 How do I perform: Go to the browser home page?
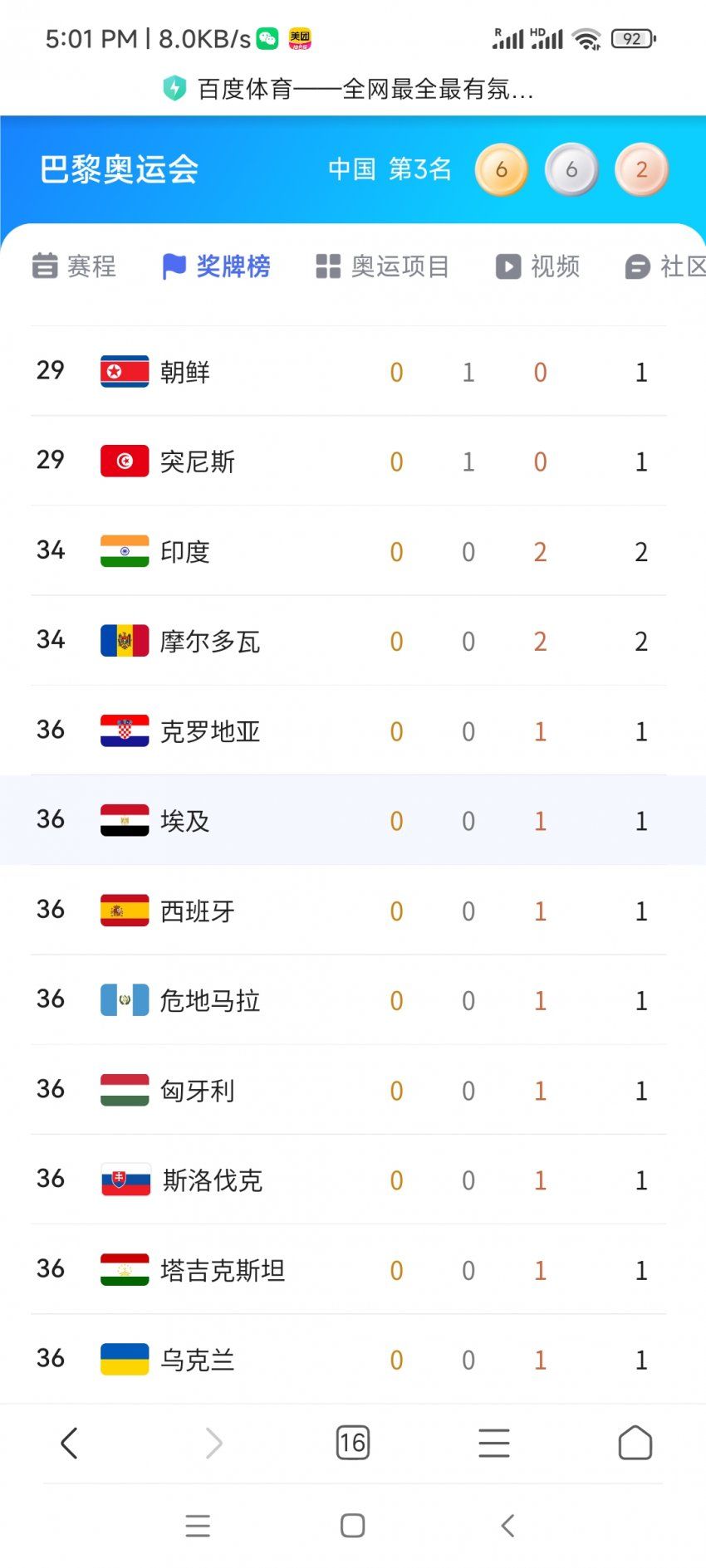pos(635,1443)
